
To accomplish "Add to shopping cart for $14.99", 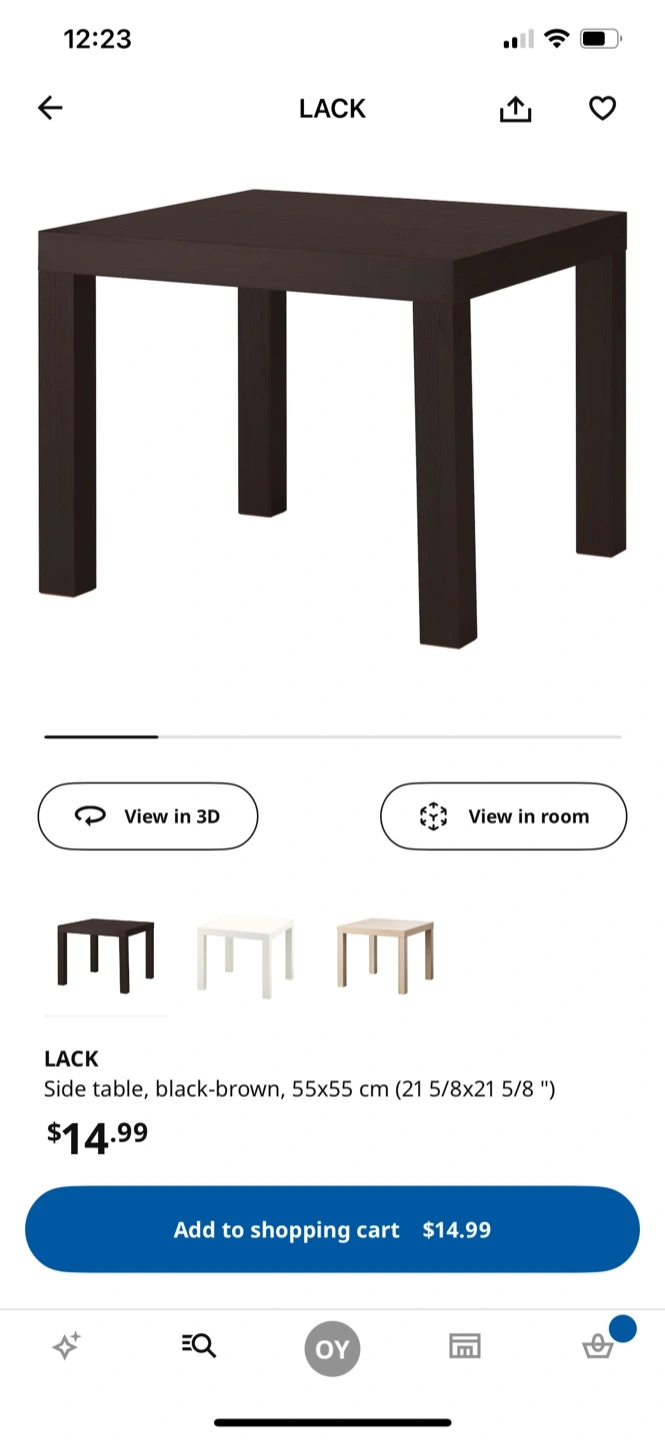I will coord(332,1229).
